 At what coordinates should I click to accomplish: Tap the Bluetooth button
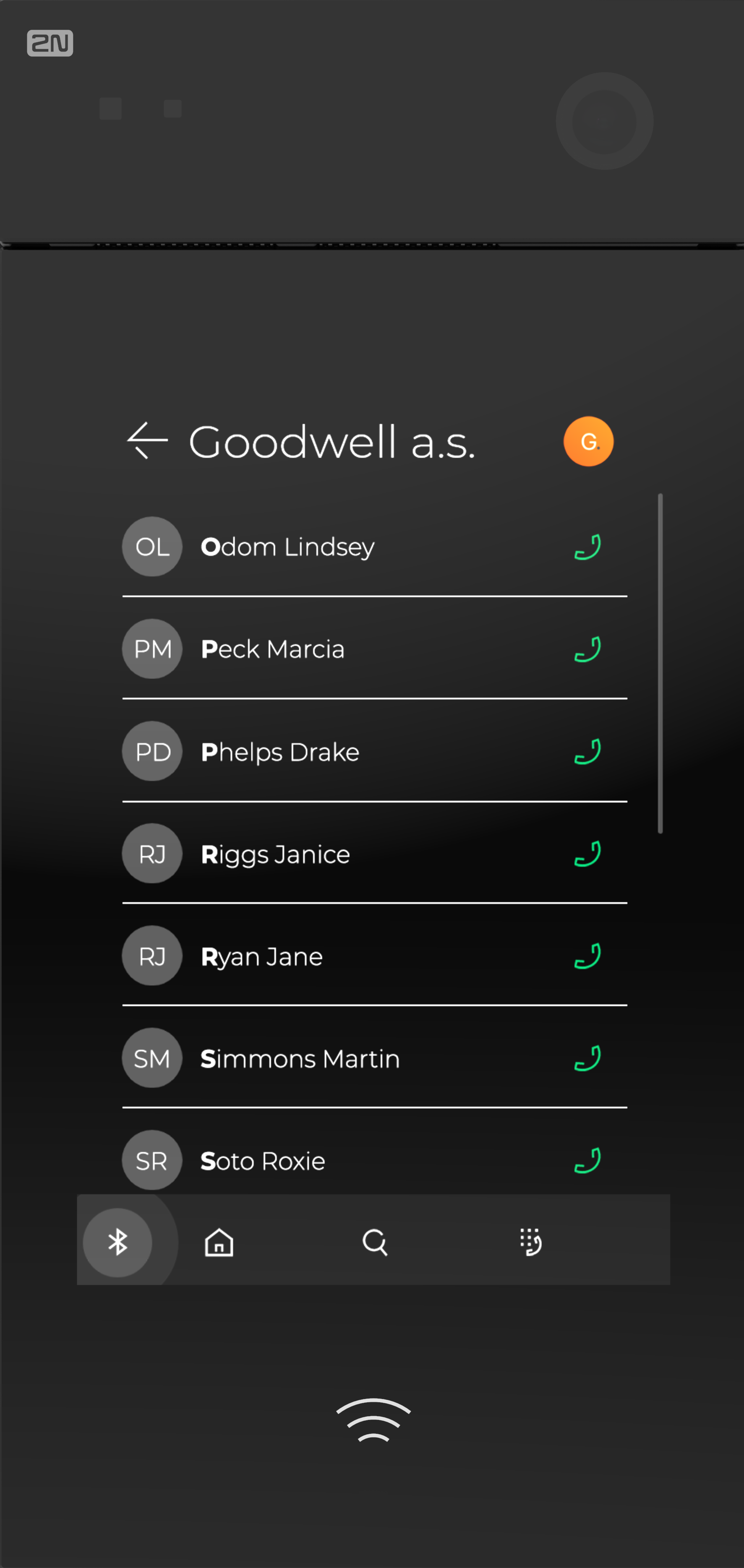click(117, 1242)
